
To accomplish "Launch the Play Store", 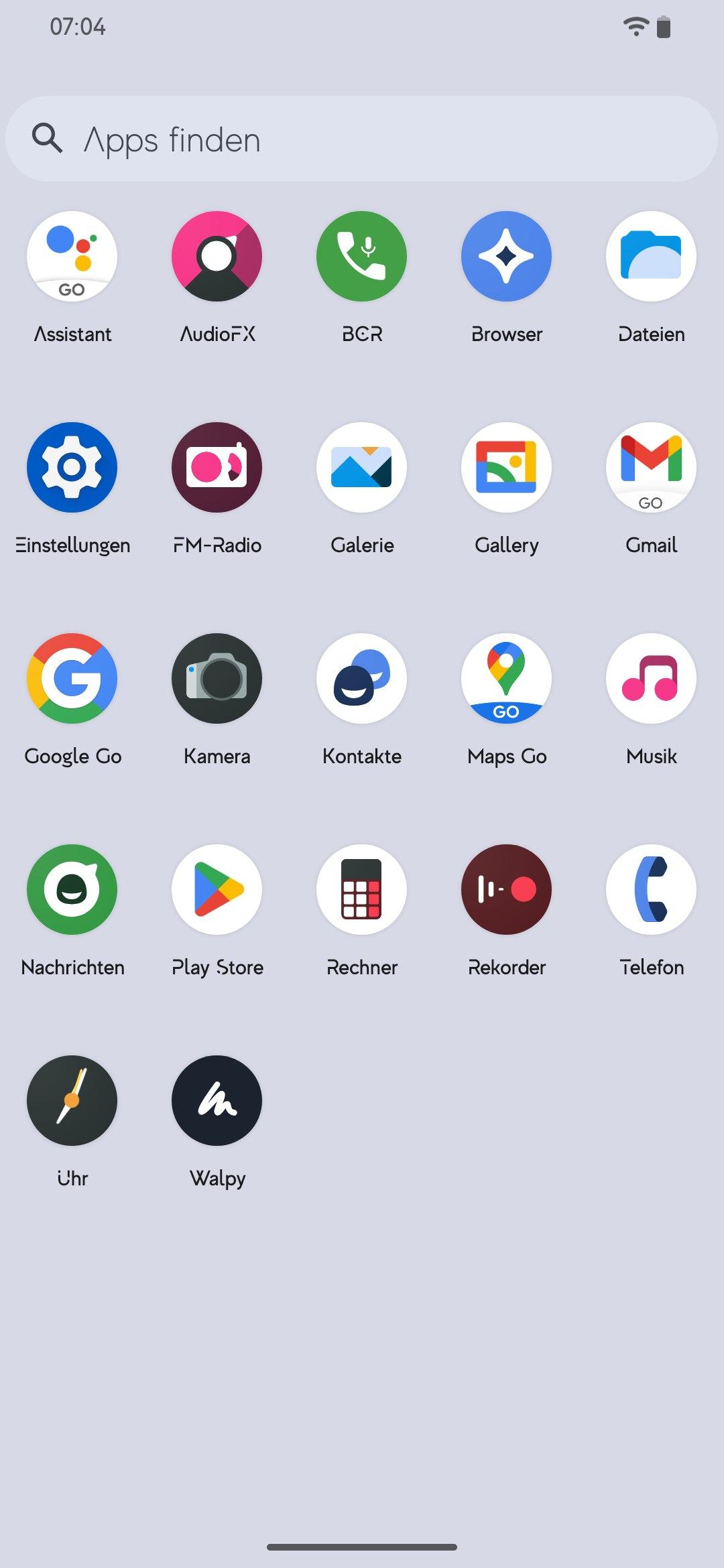I will tap(217, 890).
